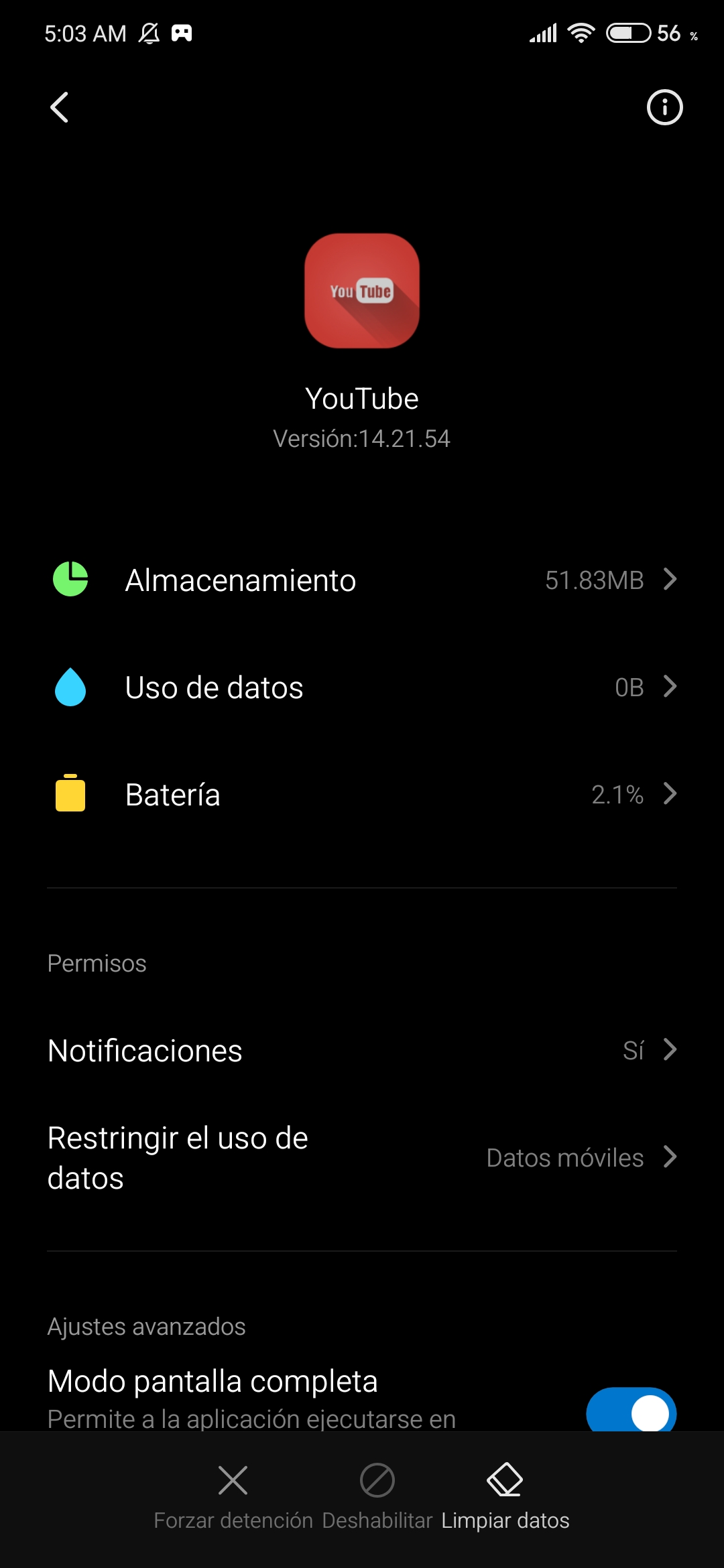View Batería usage details
724x1568 pixels.
coord(362,795)
